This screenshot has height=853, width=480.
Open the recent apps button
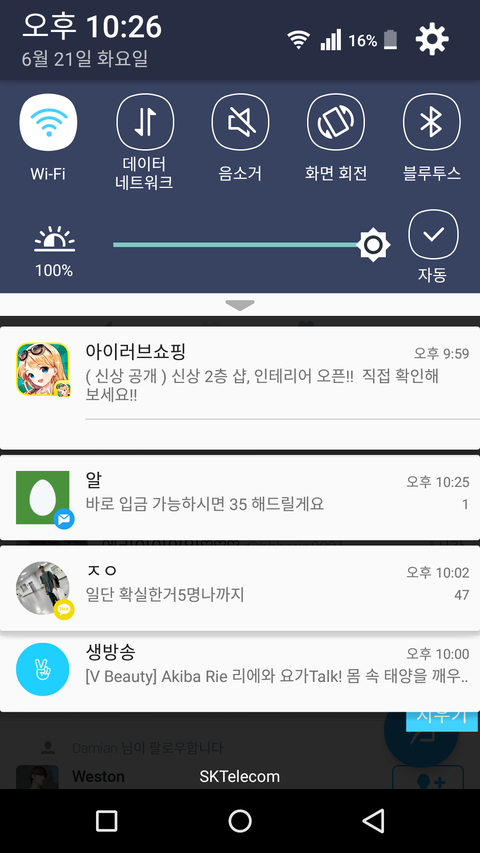coord(106,820)
